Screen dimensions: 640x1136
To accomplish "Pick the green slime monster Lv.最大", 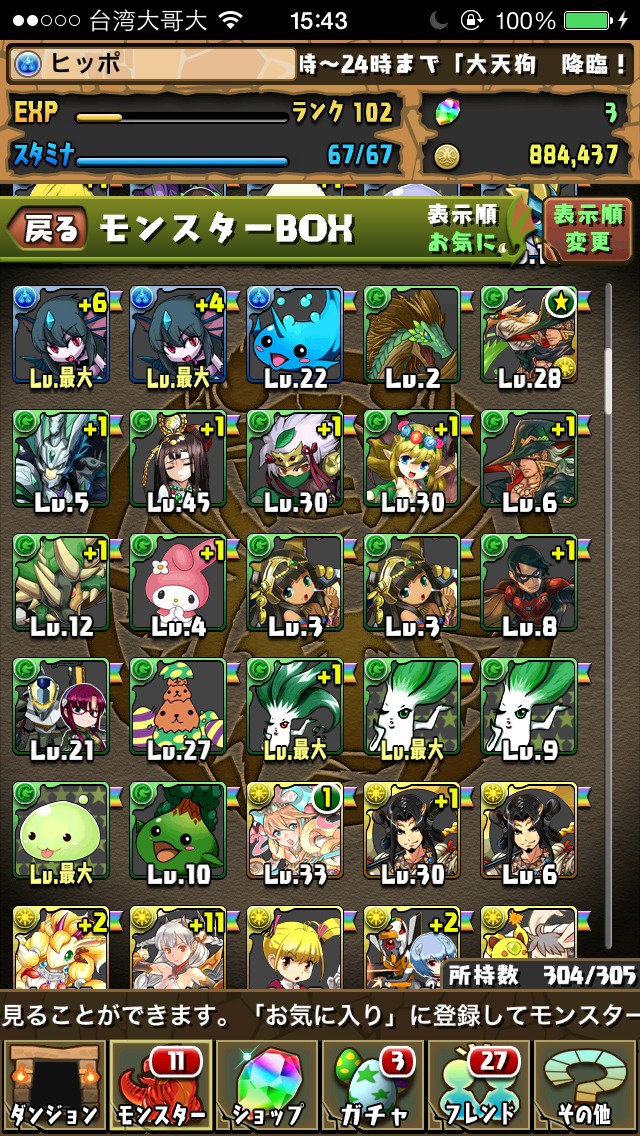I will tap(62, 830).
